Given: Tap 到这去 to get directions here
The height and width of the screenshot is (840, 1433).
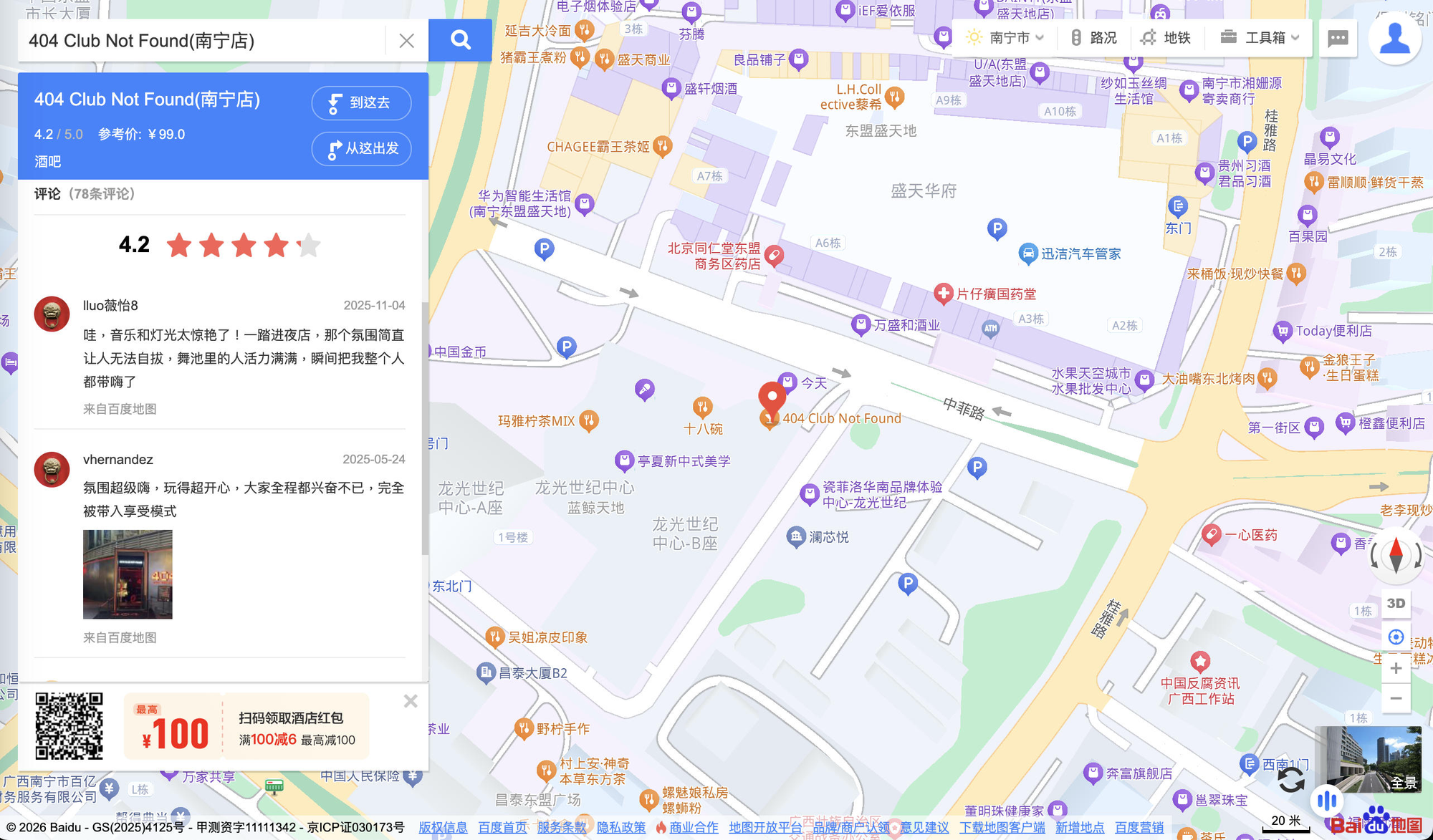Looking at the screenshot, I should click(361, 103).
